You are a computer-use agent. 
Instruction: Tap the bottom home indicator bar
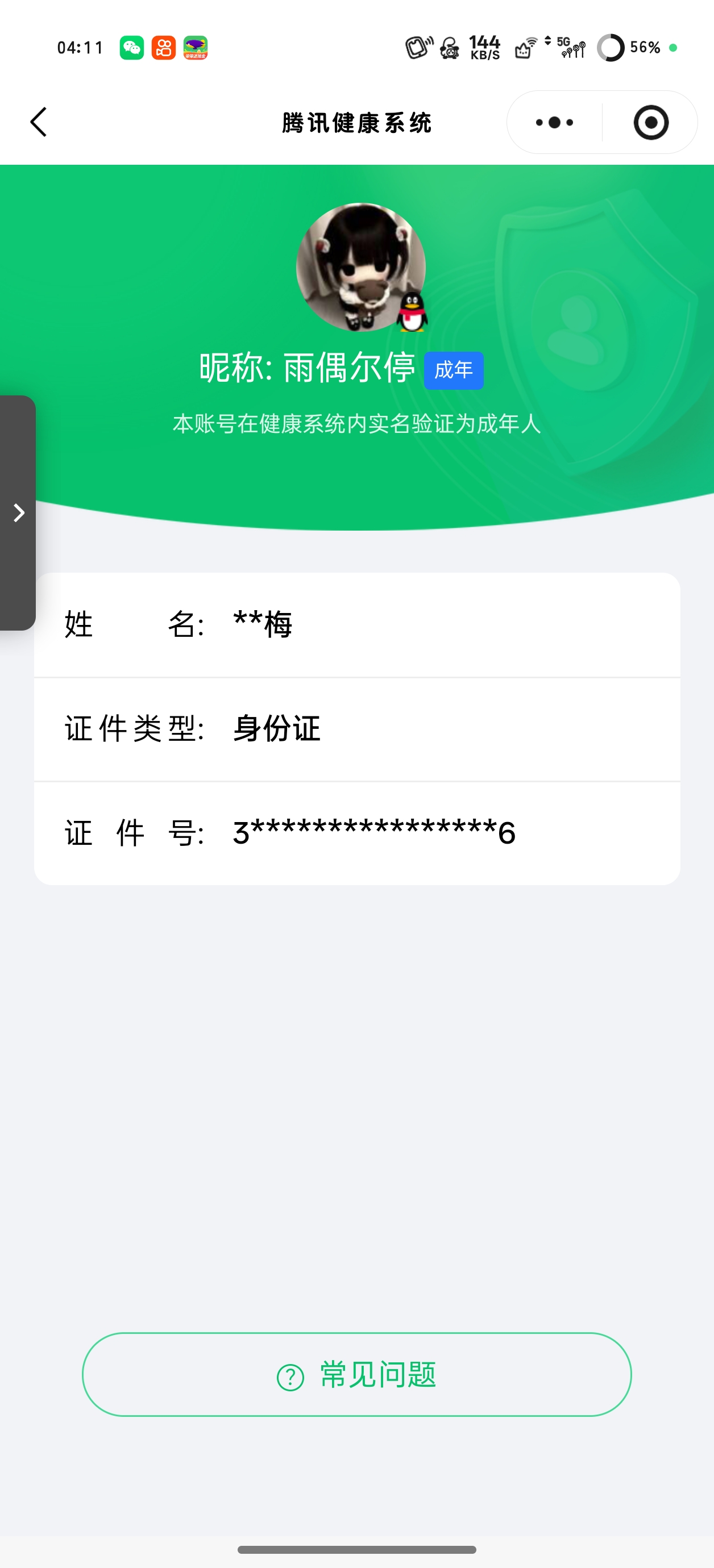tap(357, 1548)
